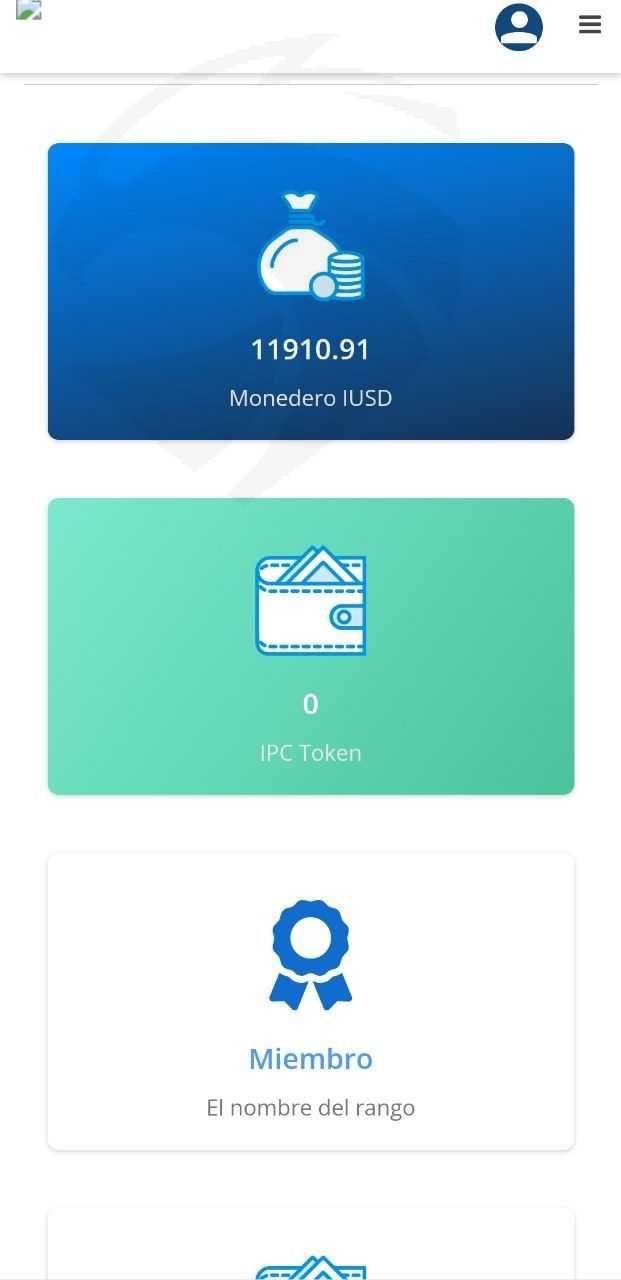Open the hamburger menu
Screen dimensions: 621x1280
(590, 25)
